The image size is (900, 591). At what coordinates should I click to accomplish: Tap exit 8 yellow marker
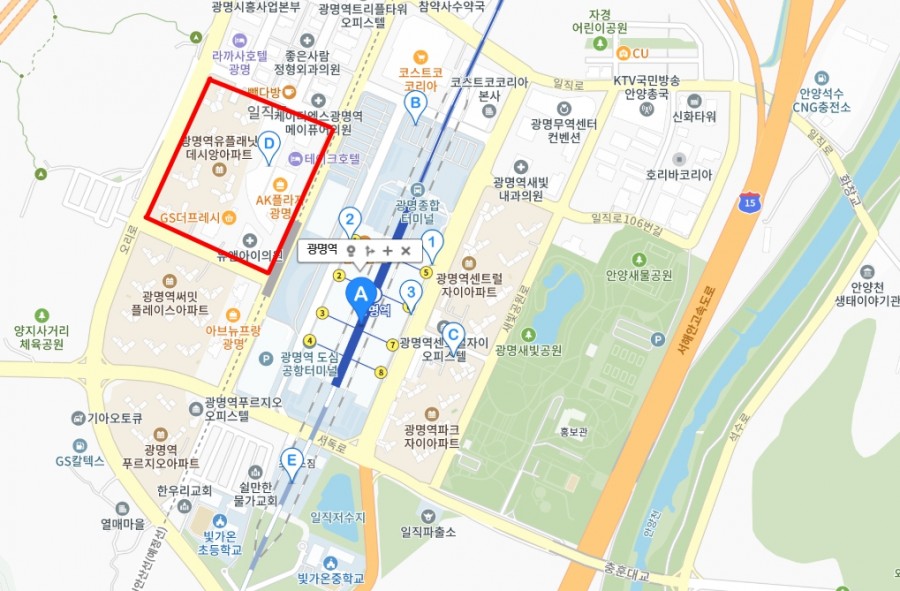tap(381, 373)
